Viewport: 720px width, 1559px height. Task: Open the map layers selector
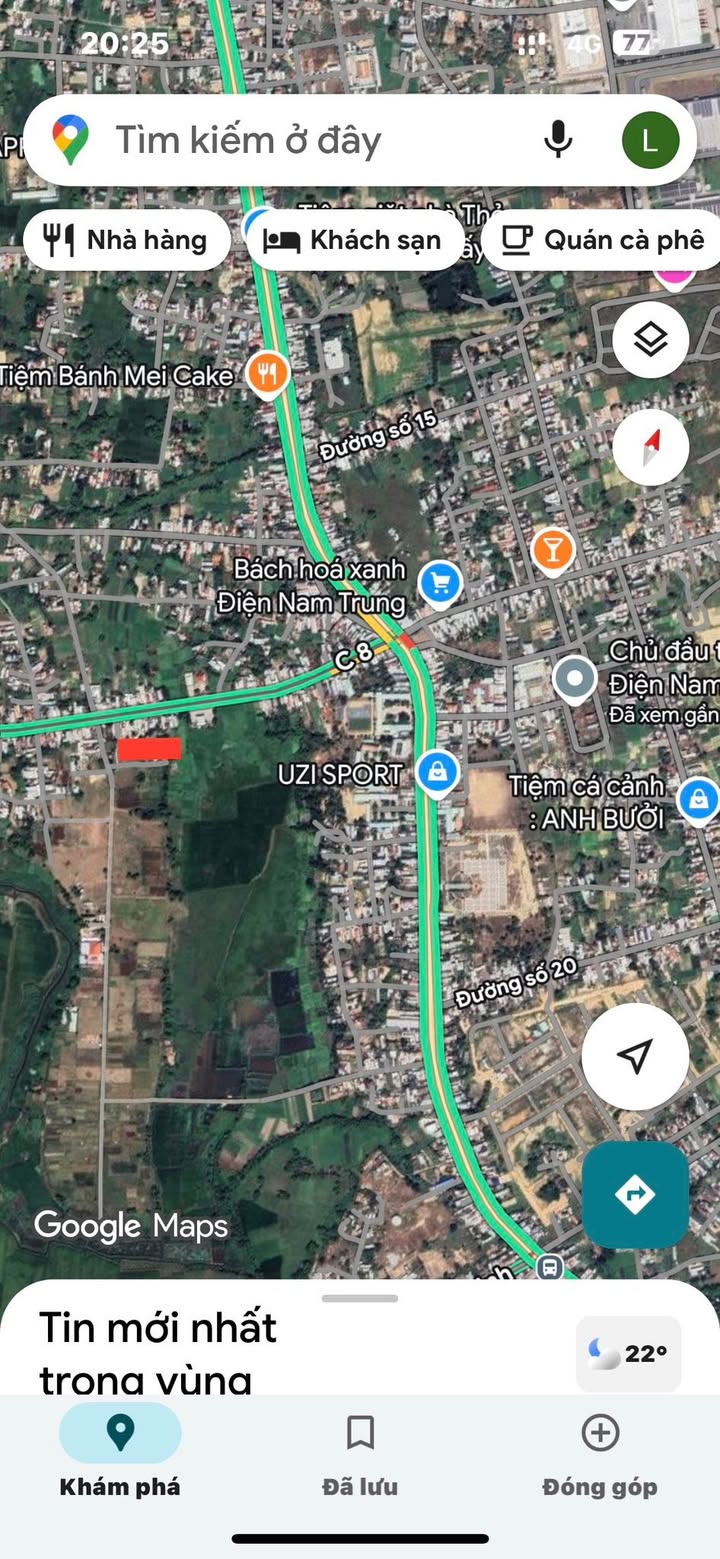pos(651,341)
